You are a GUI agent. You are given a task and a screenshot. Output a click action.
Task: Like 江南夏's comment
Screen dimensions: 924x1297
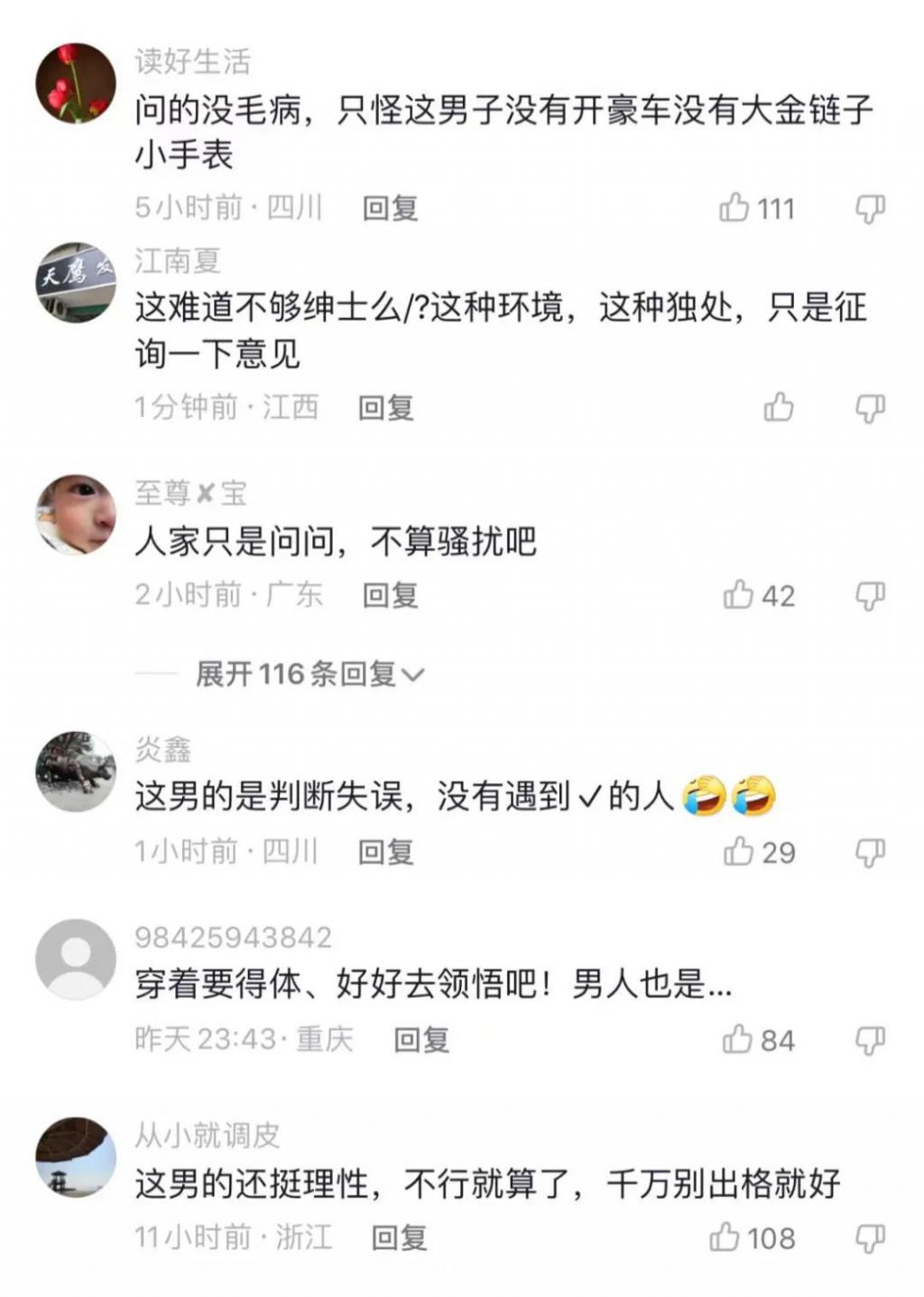point(778,408)
